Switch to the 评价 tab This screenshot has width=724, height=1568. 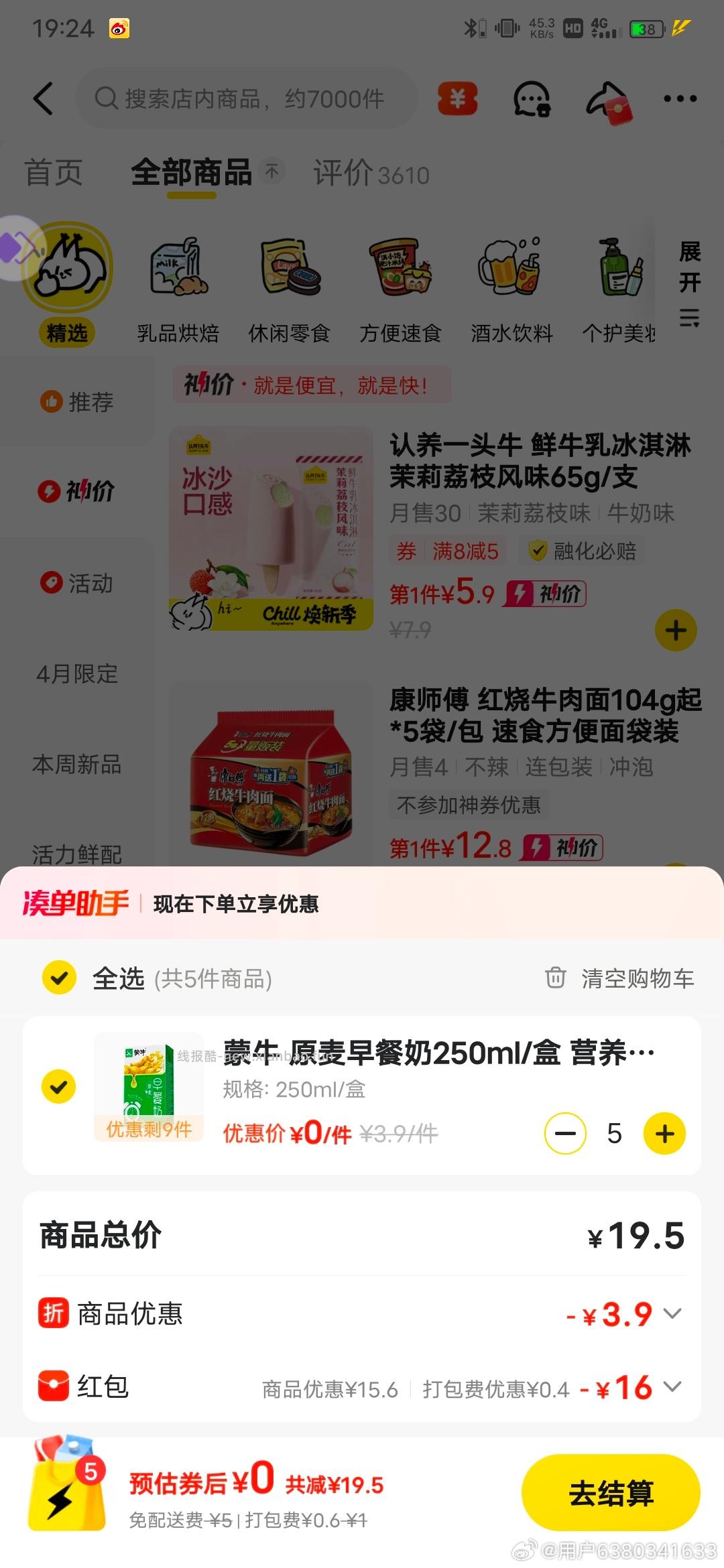point(343,172)
